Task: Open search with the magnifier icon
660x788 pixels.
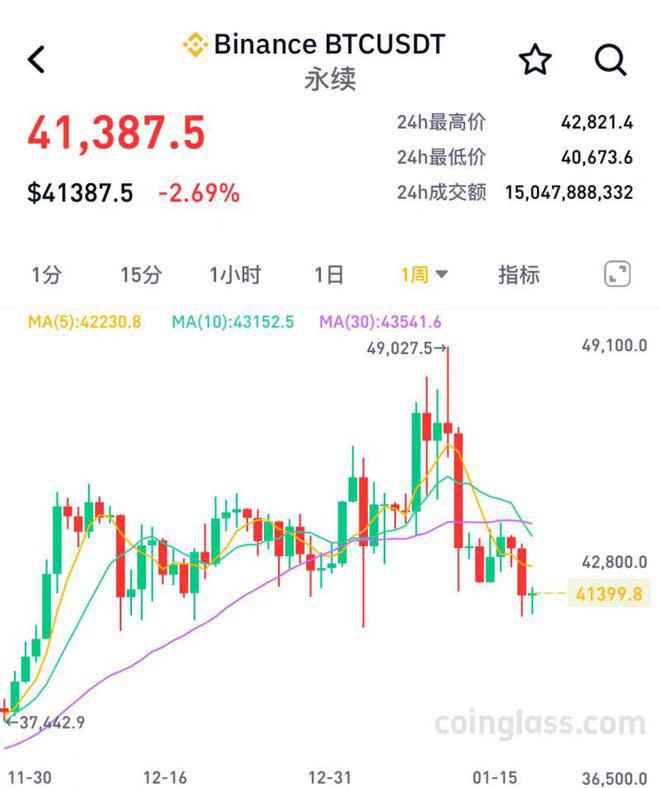Action: [x=610, y=60]
